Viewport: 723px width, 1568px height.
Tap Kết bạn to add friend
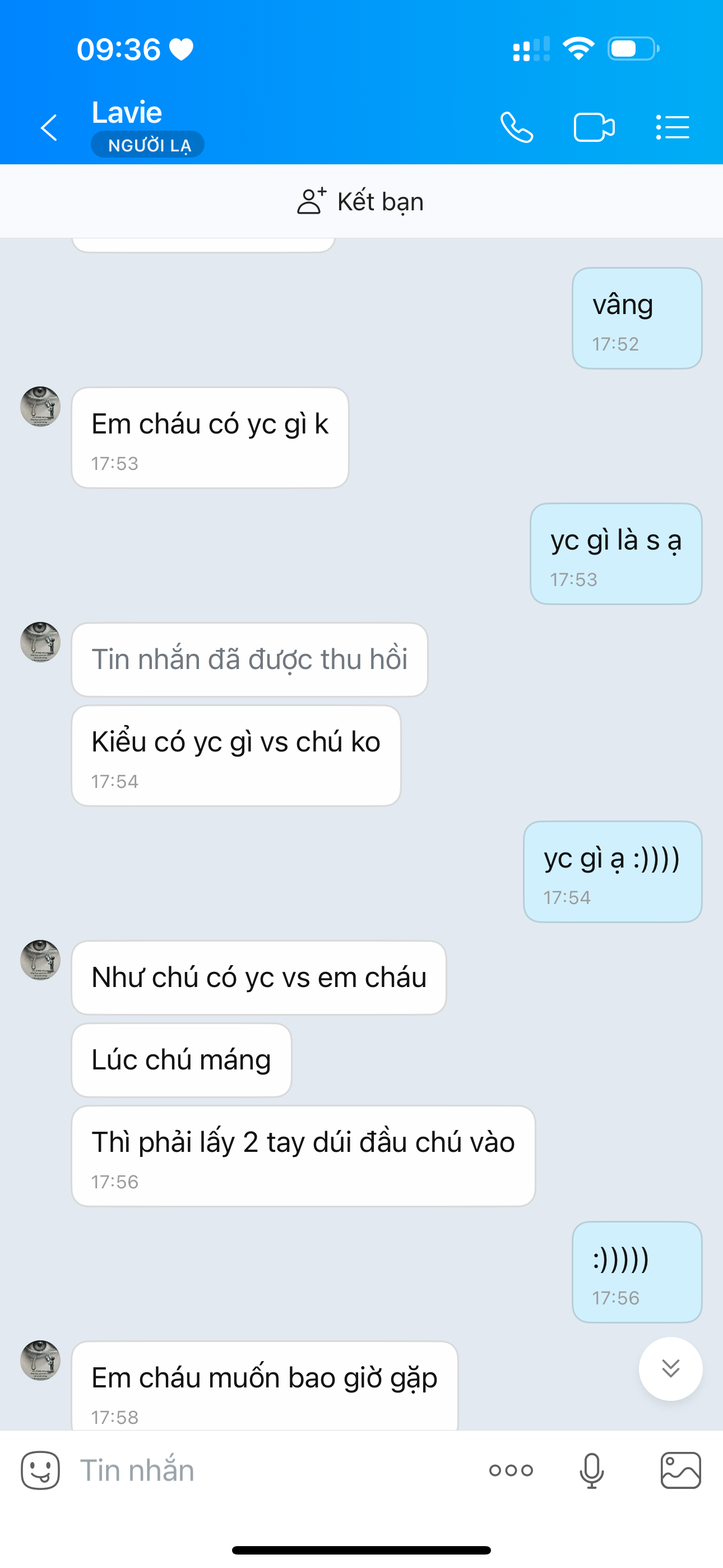(x=361, y=201)
